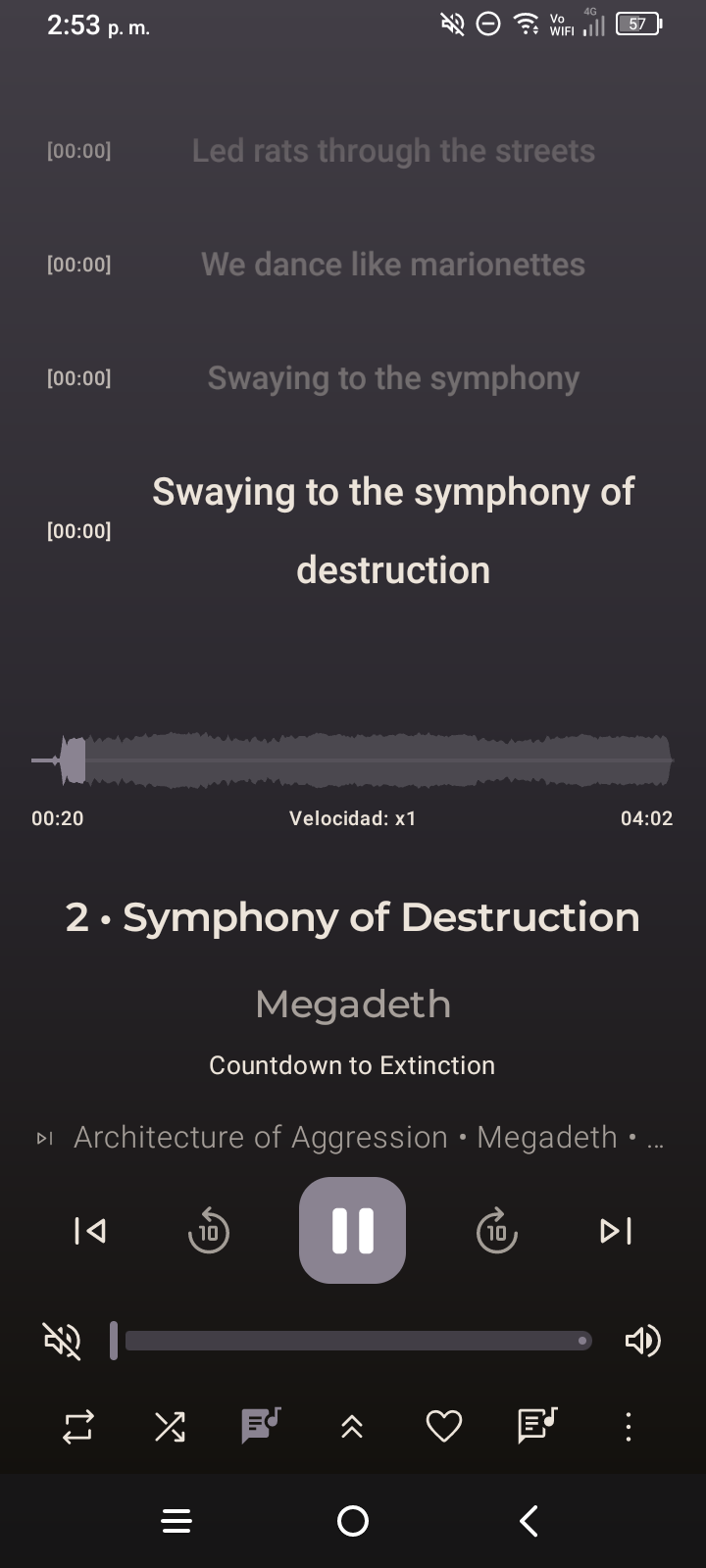706x1568 pixels.
Task: Fast forward playback by 10 seconds
Action: pyautogui.click(x=496, y=1231)
